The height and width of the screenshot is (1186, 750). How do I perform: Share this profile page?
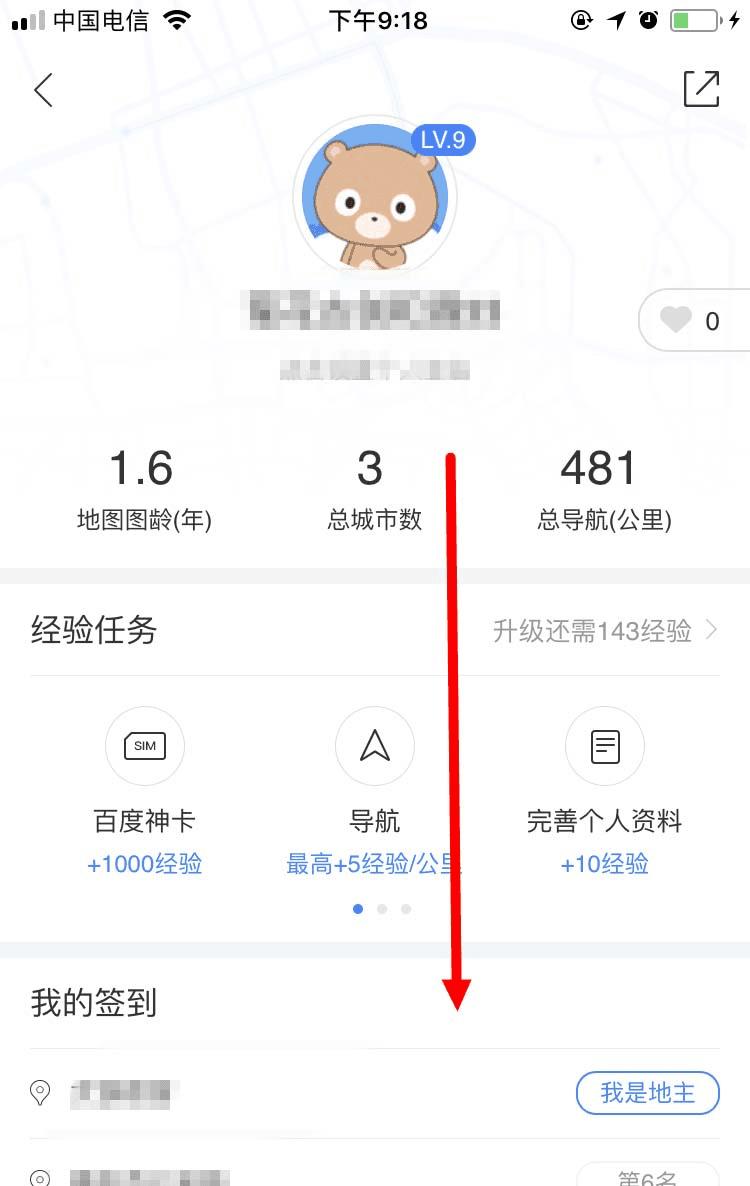pos(701,89)
